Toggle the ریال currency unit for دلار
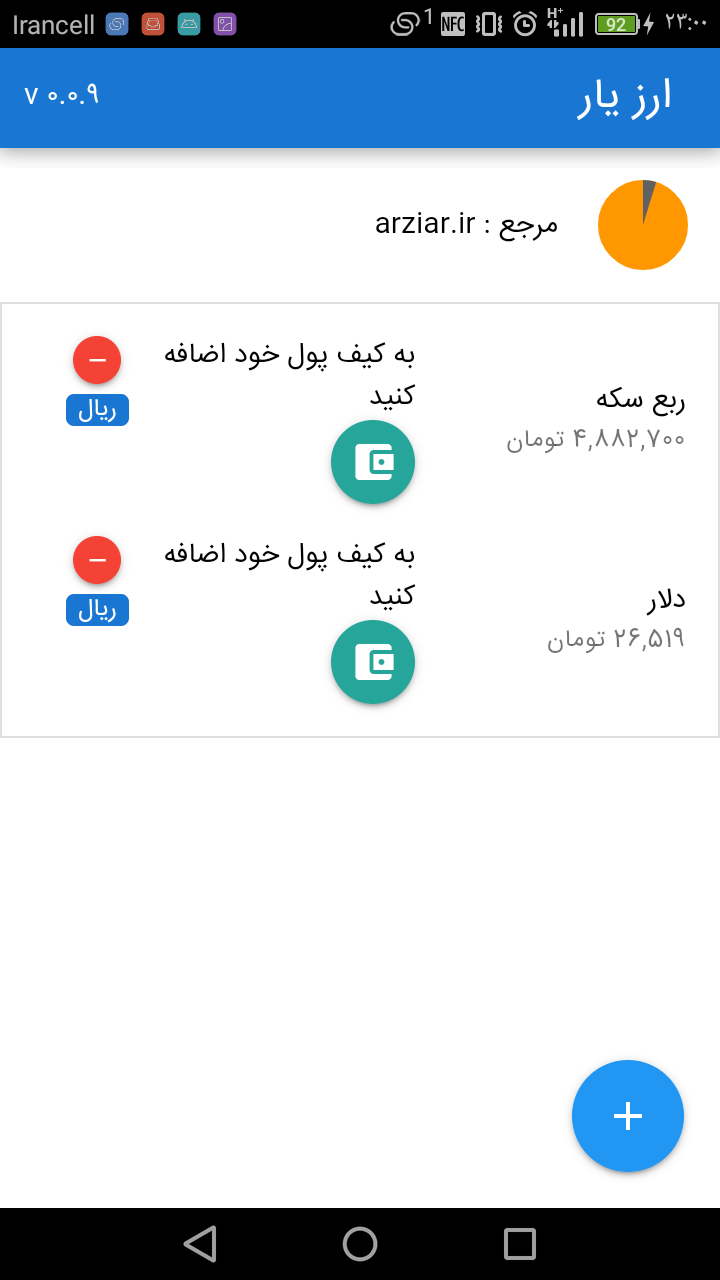 (97, 610)
